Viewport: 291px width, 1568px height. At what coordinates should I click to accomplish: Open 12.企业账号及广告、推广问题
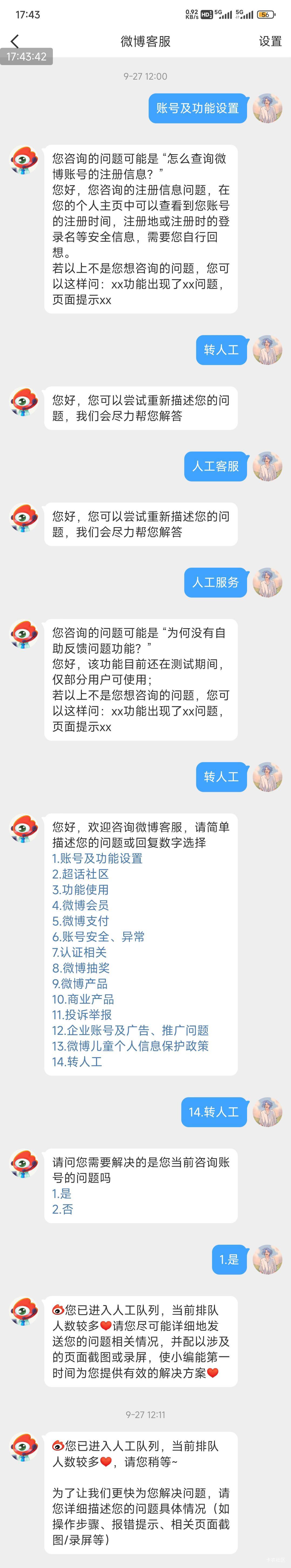tap(131, 1031)
